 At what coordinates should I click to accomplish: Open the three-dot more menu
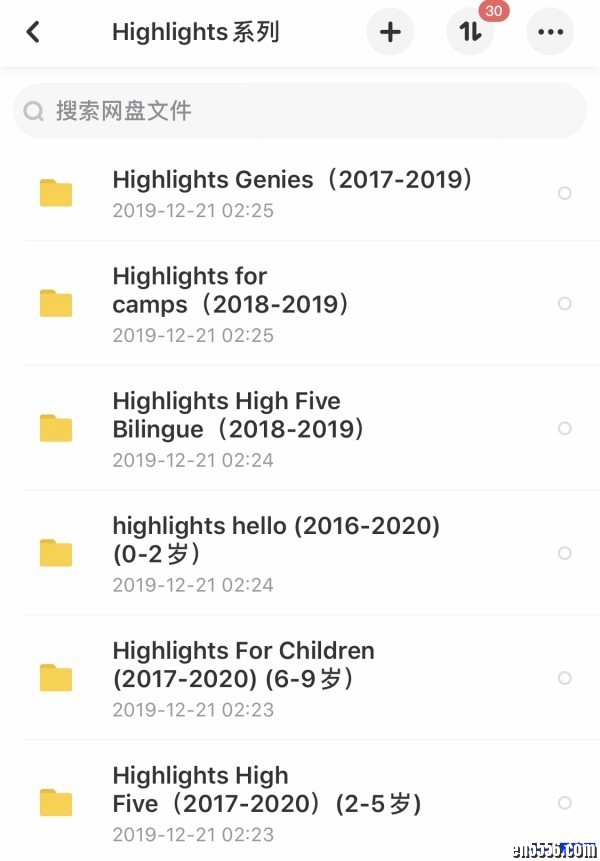(551, 32)
